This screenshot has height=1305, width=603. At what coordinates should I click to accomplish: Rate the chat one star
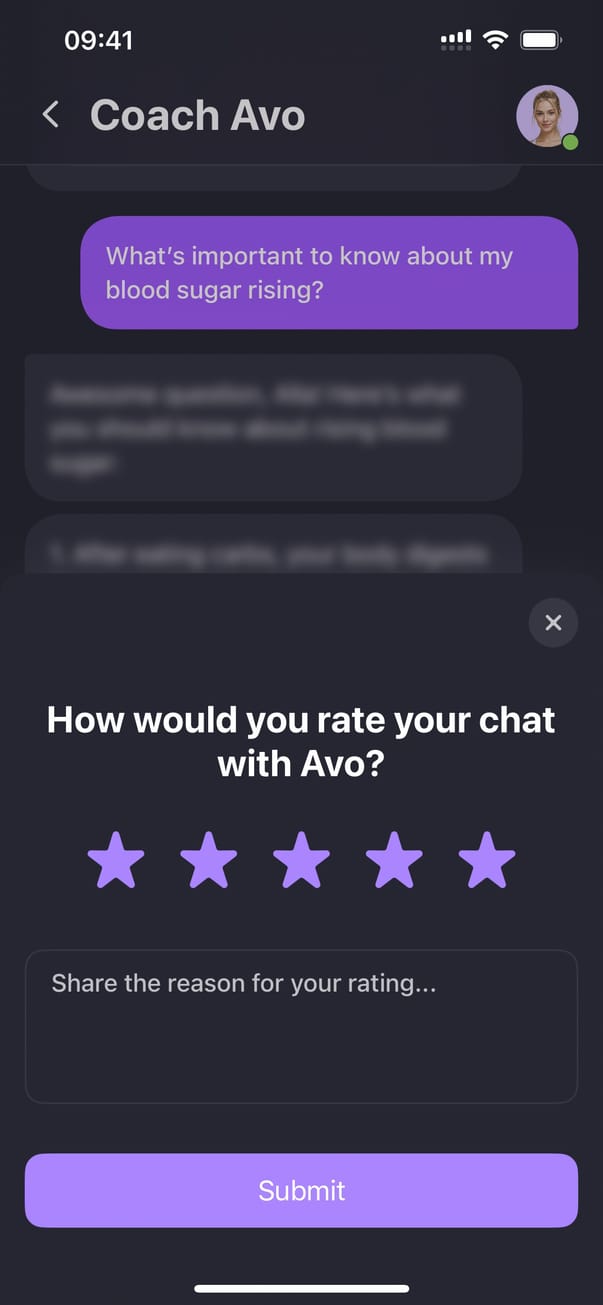coord(116,860)
